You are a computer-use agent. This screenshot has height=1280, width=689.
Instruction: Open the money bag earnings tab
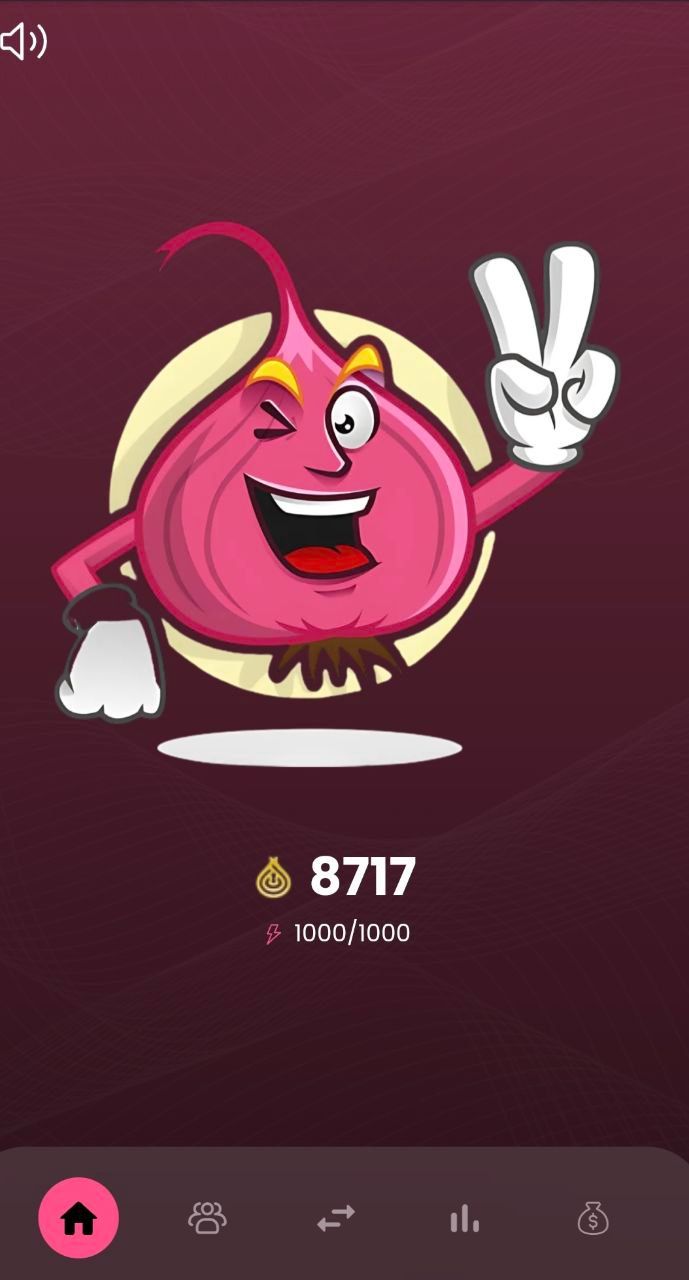[x=593, y=1218]
